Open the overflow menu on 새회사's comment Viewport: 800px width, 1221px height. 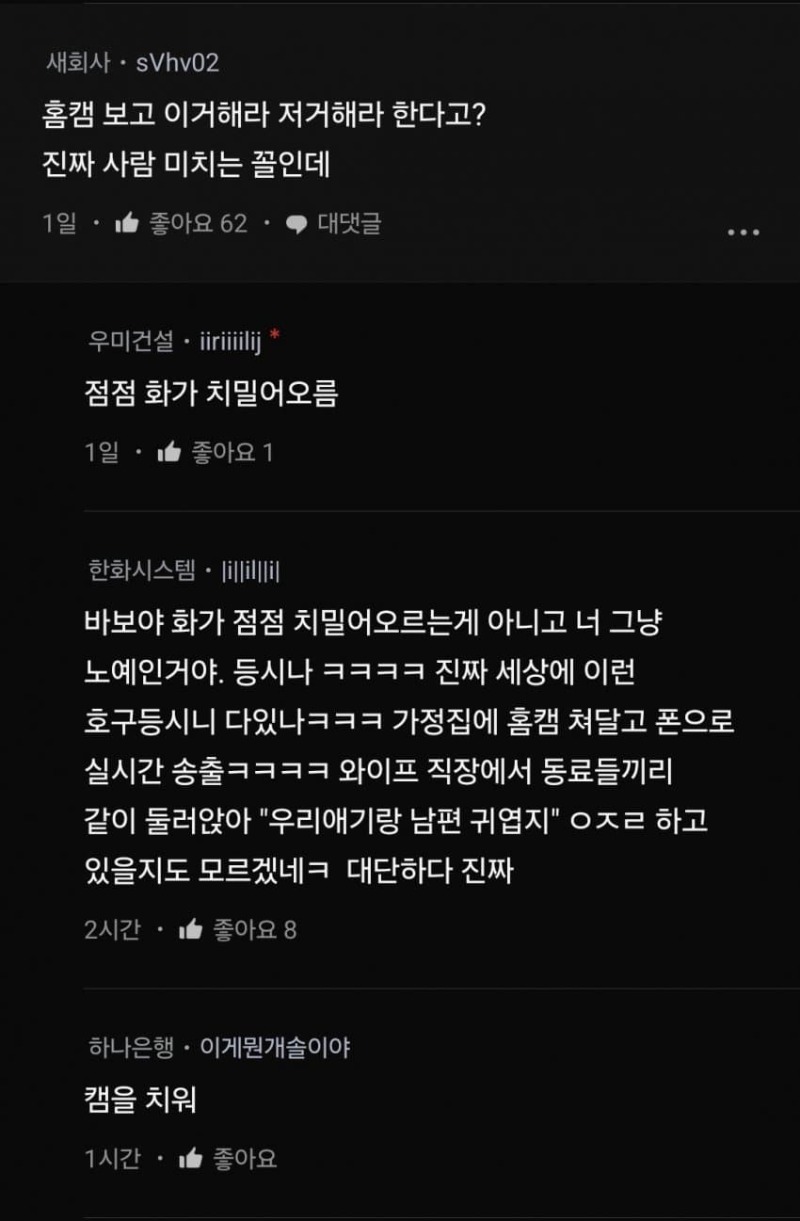click(x=743, y=232)
